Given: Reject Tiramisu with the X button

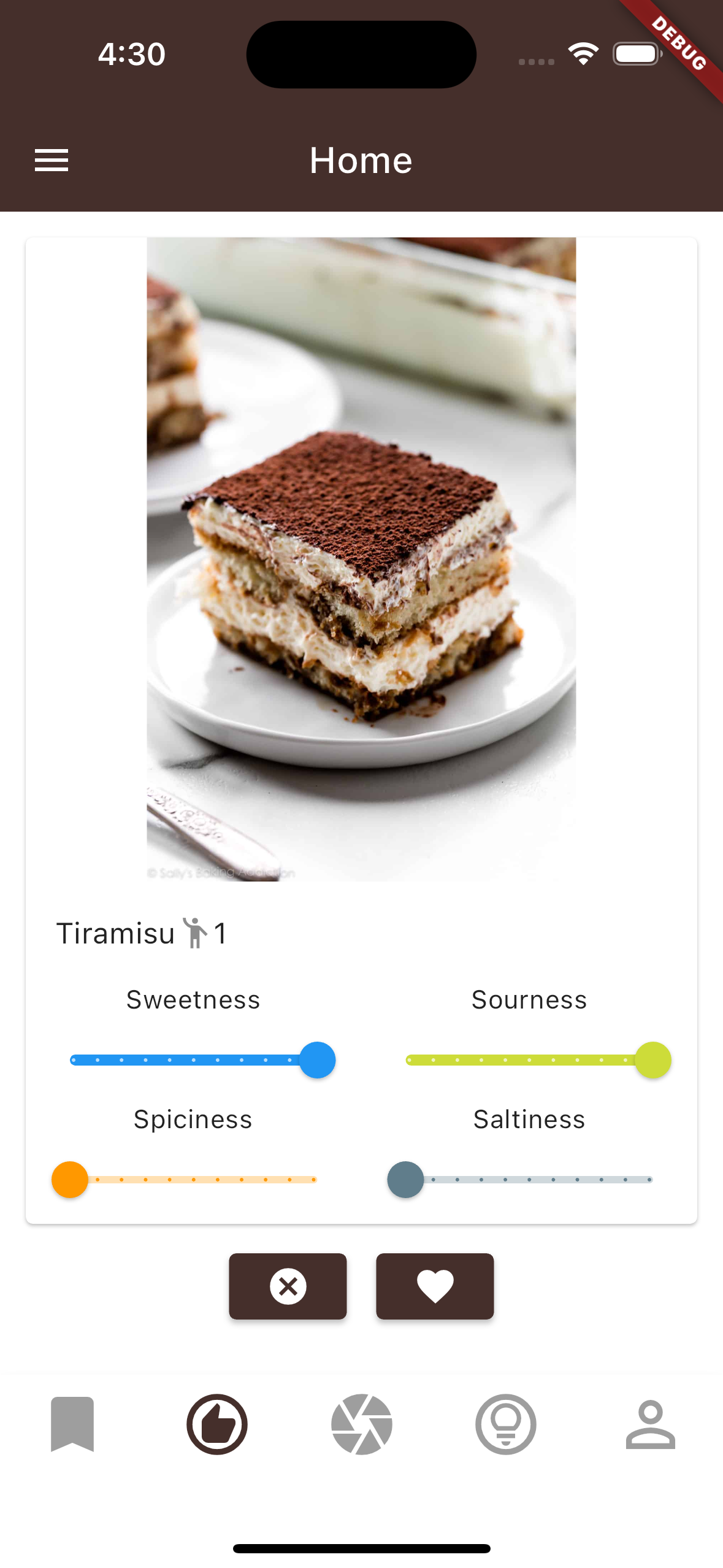Looking at the screenshot, I should point(288,1286).
